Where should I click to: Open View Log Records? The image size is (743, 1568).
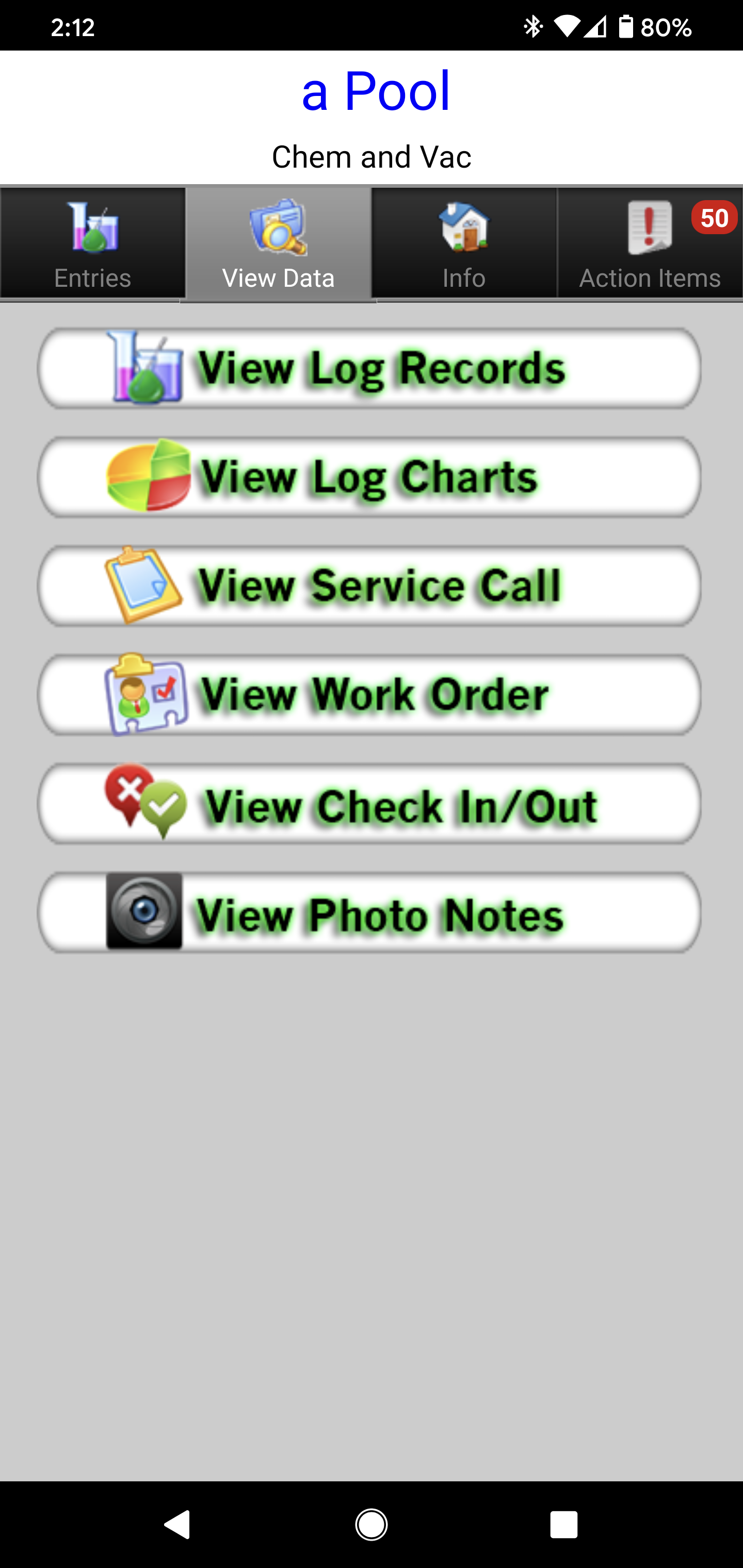(369, 368)
